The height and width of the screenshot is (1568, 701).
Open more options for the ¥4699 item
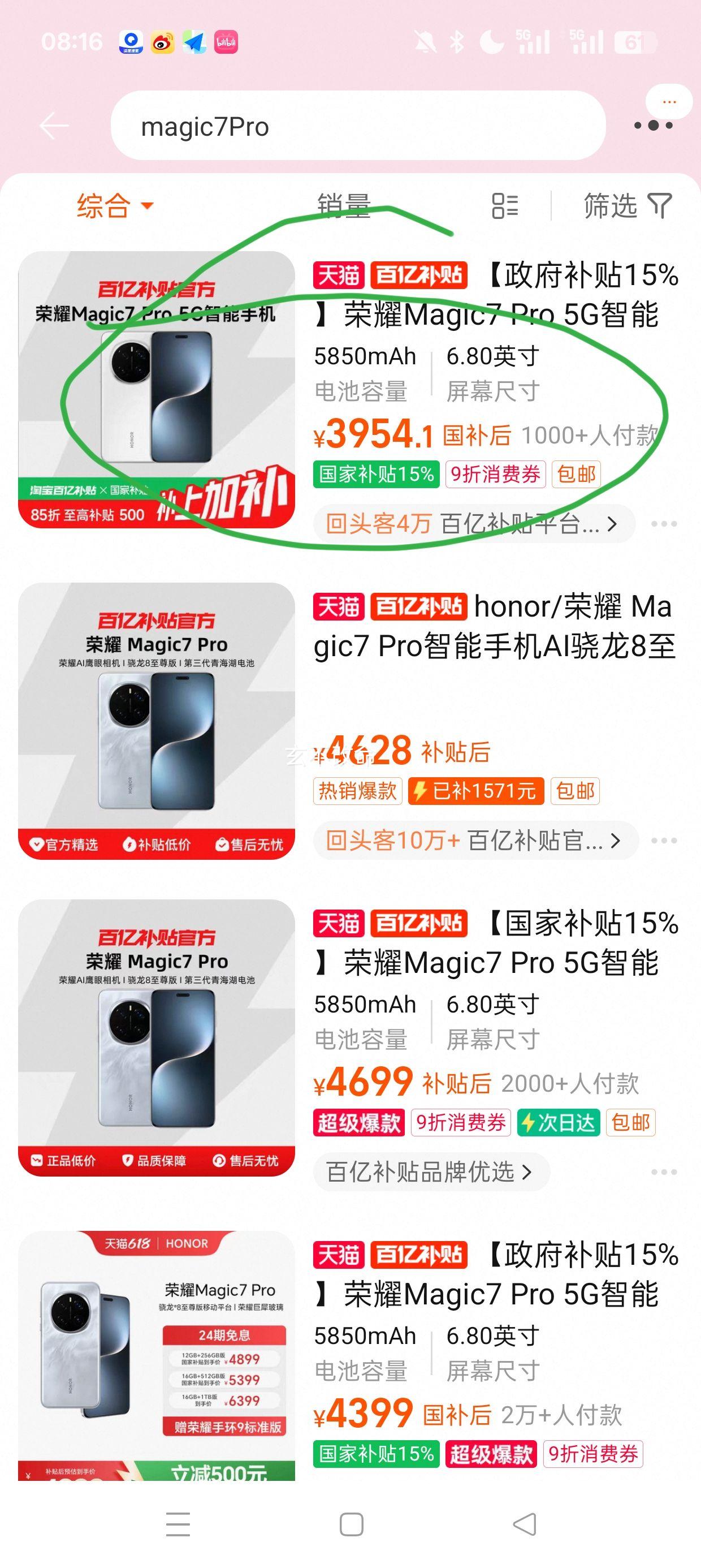pyautogui.click(x=663, y=1171)
